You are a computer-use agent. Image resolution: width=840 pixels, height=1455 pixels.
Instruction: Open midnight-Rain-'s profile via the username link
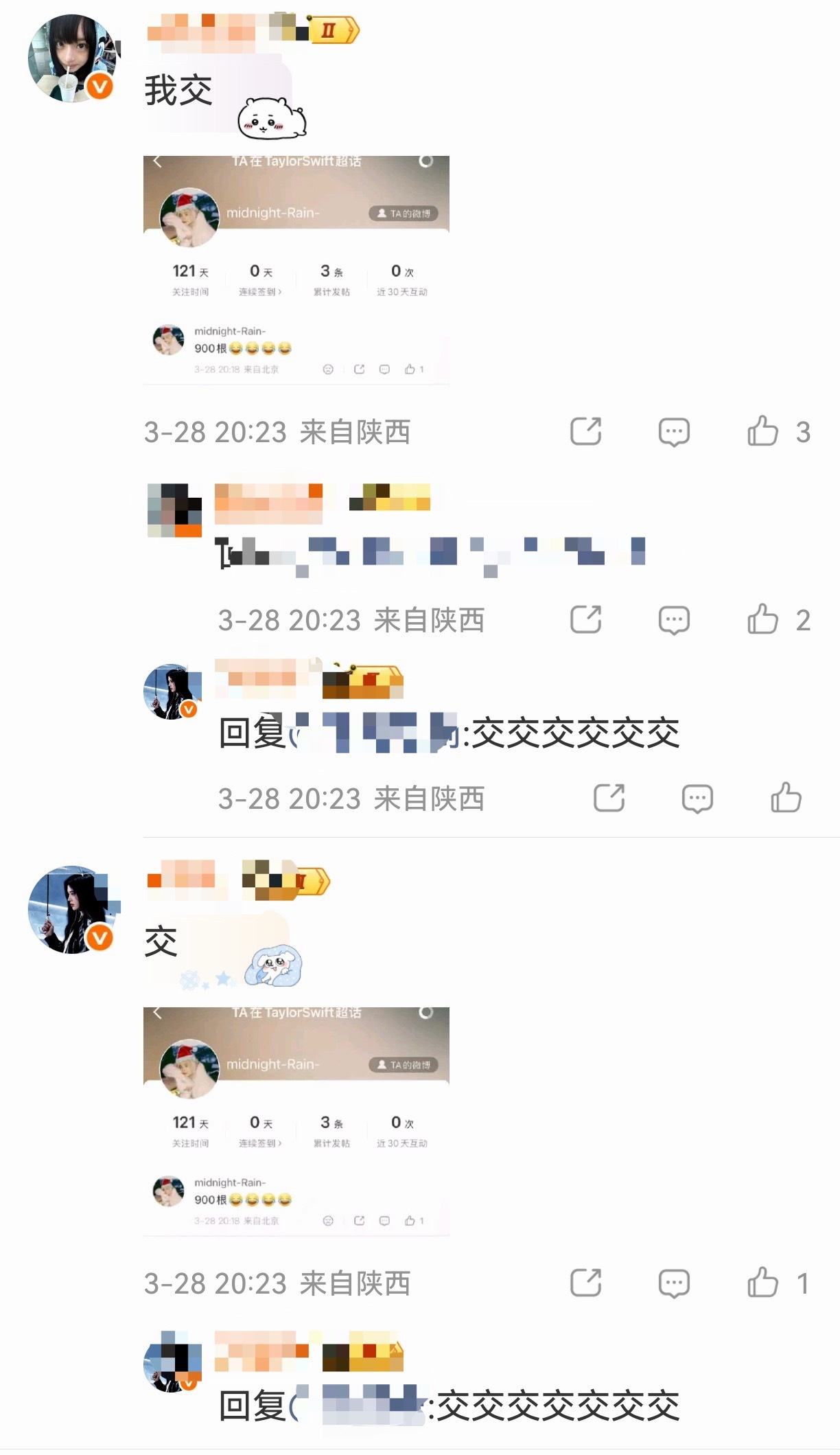click(273, 214)
